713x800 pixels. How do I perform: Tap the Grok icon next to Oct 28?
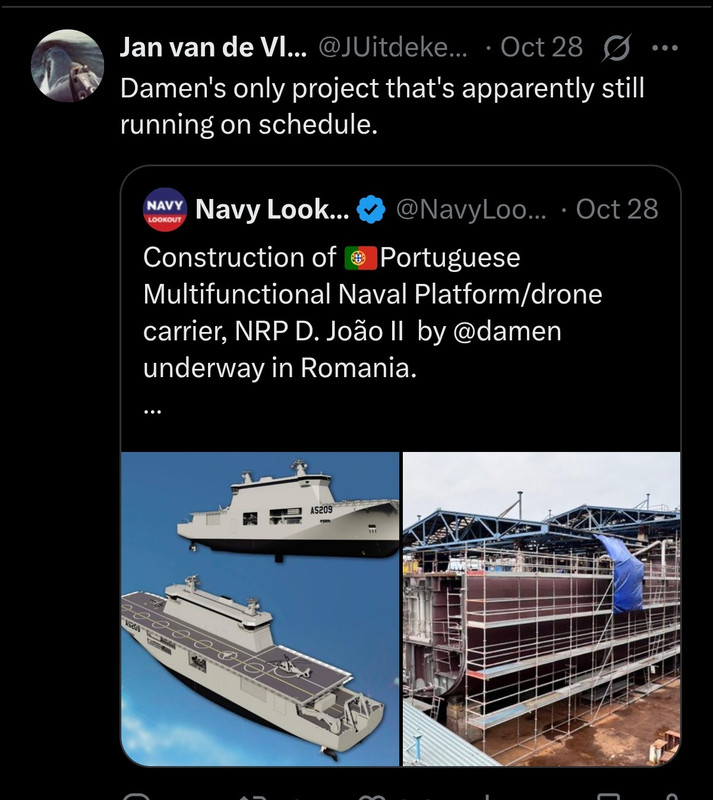point(617,48)
